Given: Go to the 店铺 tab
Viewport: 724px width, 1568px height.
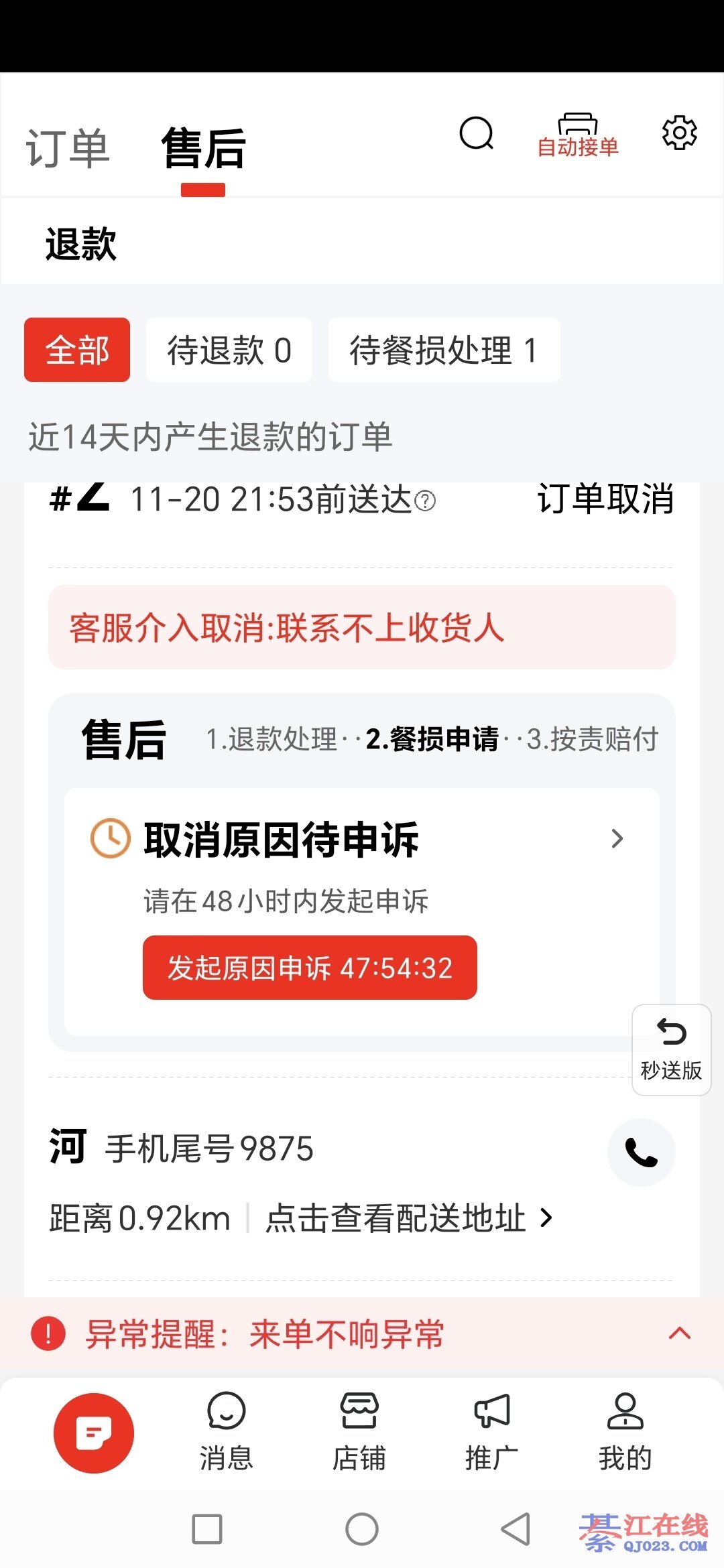Looking at the screenshot, I should (x=359, y=1431).
